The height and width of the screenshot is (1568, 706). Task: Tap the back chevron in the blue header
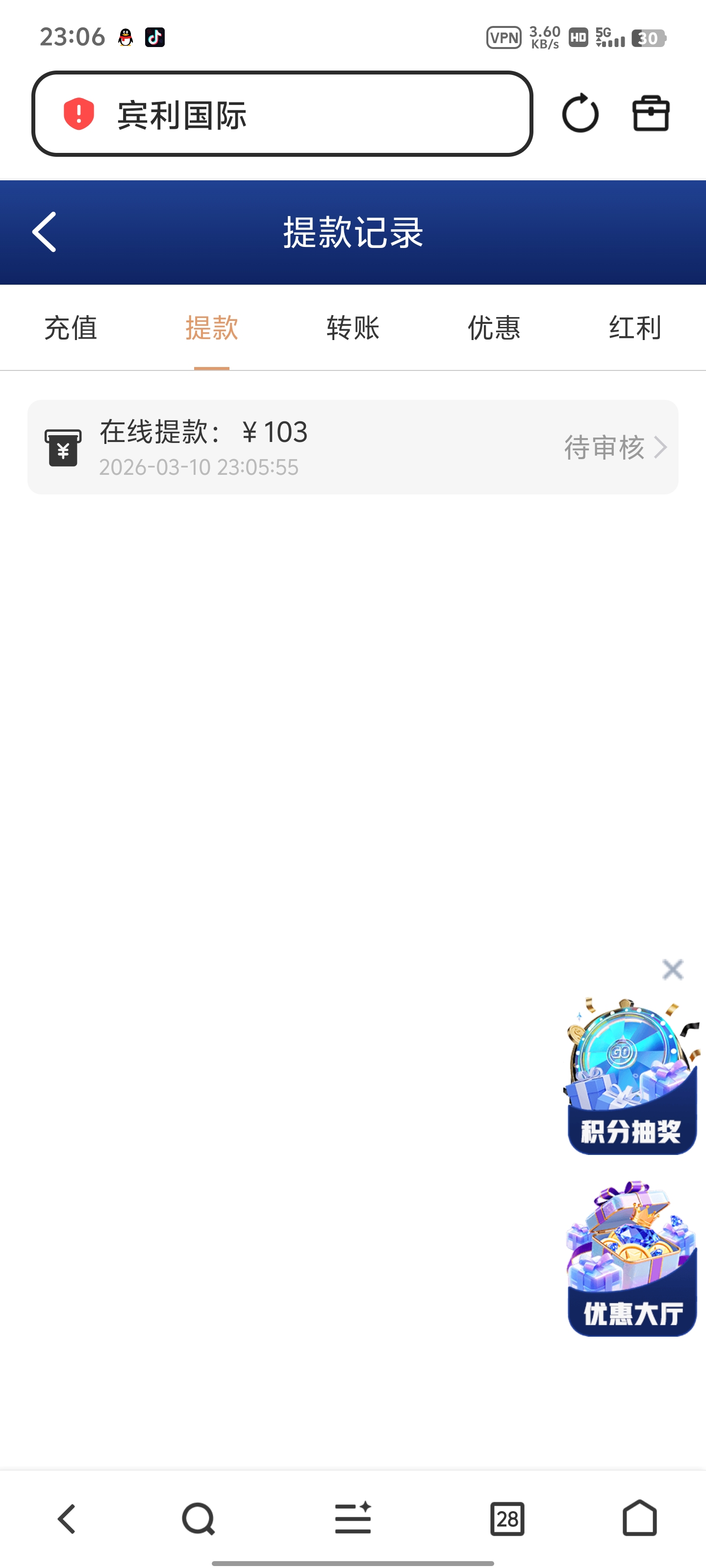43,232
